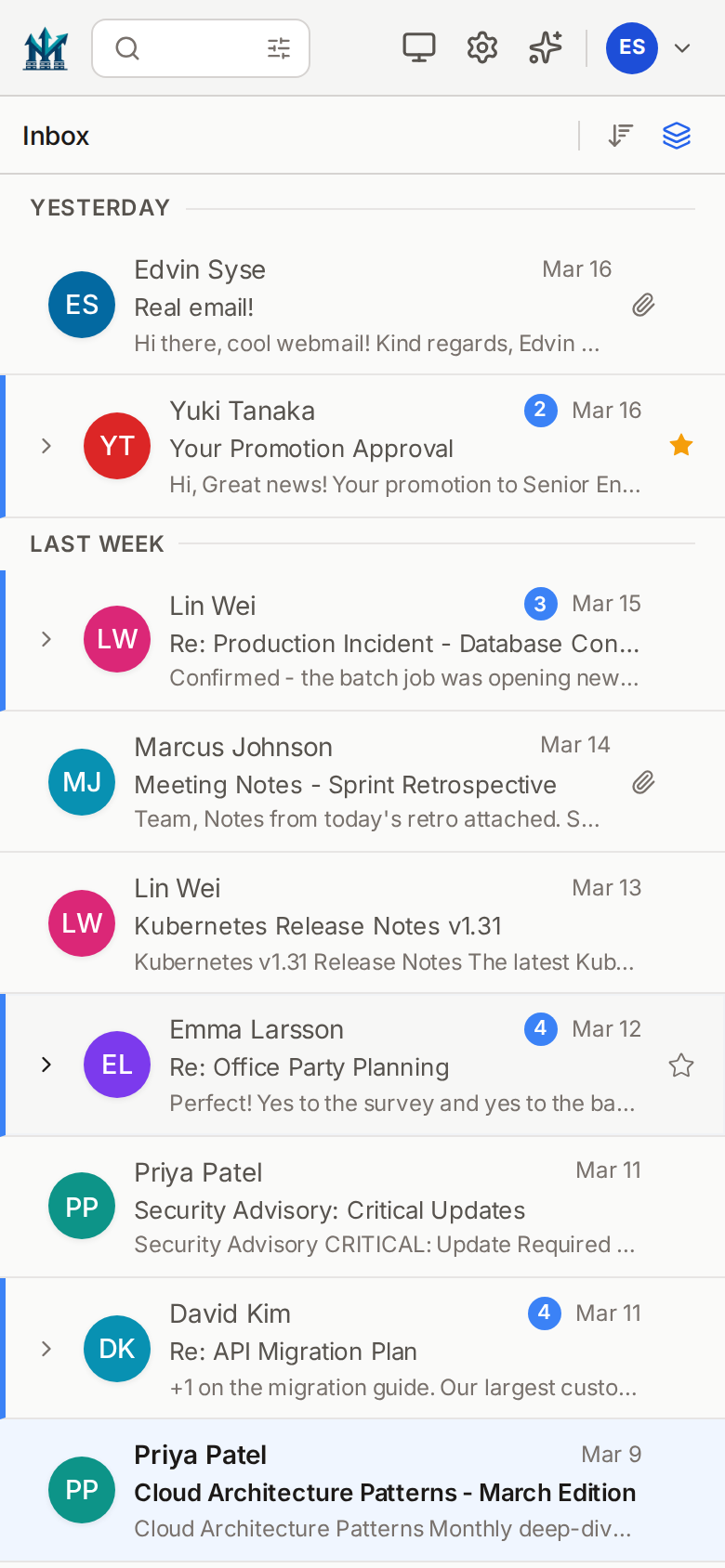Click Lin Wei's LW avatar
This screenshot has width=725, height=1568.
(116, 638)
